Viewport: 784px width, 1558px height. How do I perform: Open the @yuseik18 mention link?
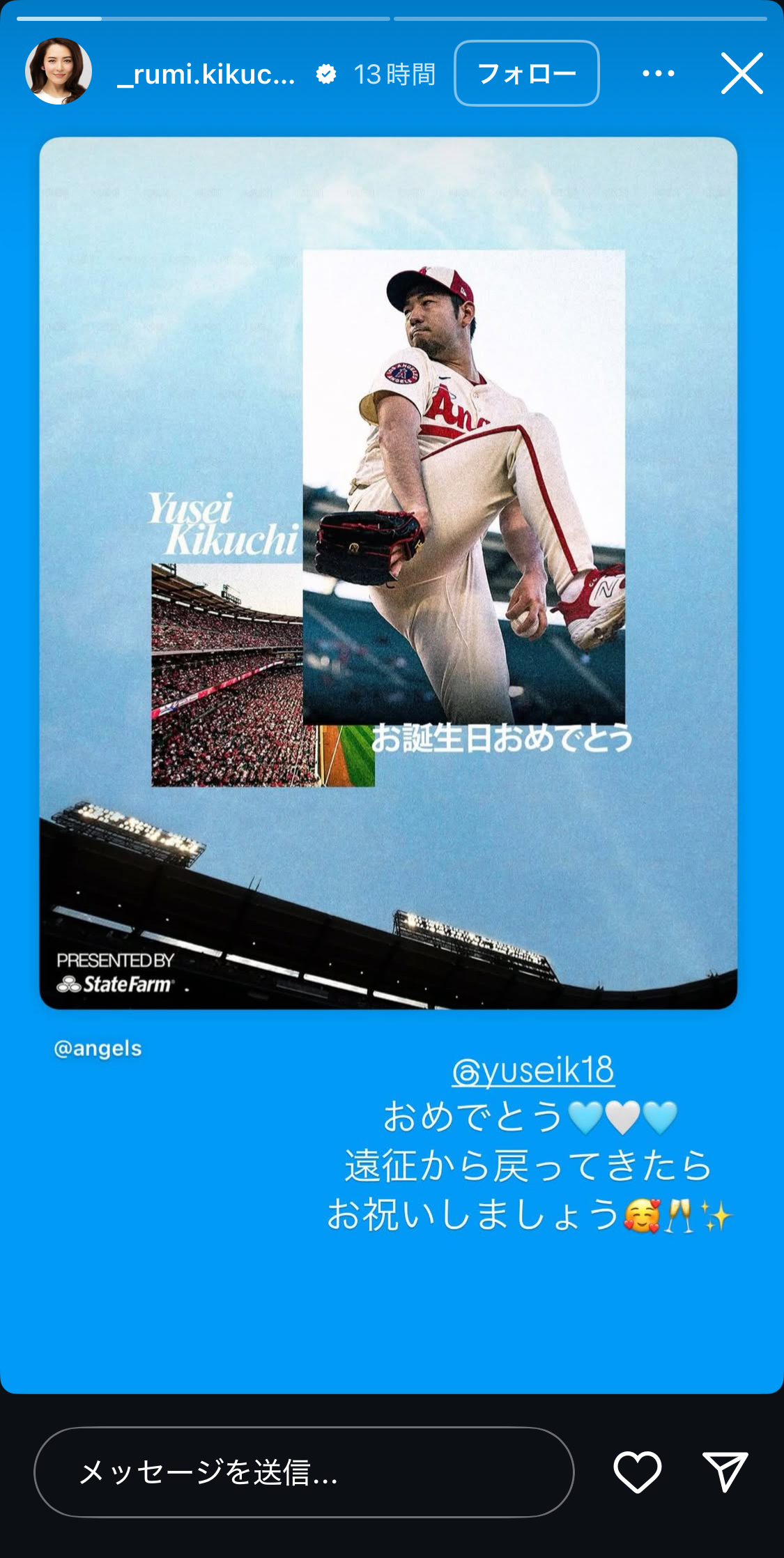coord(533,1071)
